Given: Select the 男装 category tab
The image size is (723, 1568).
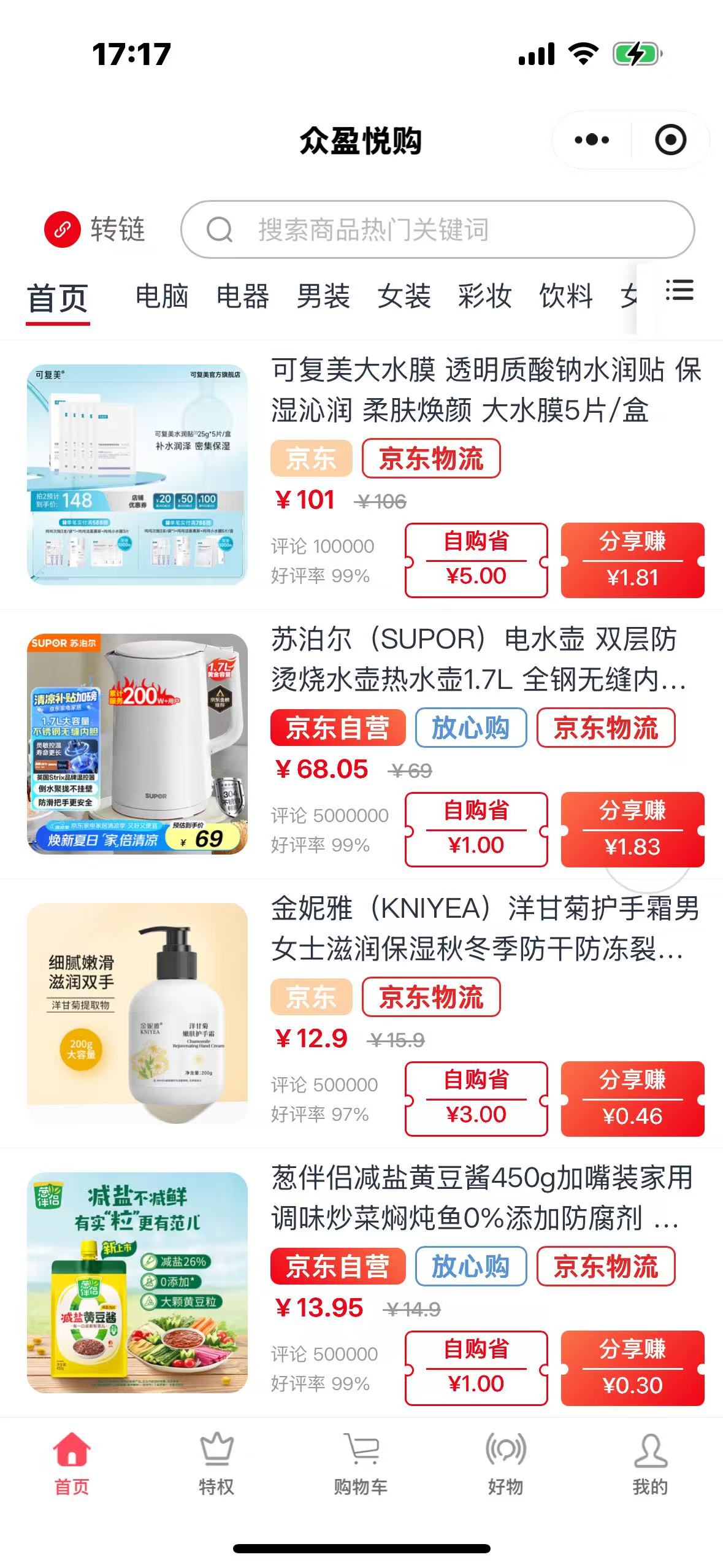Looking at the screenshot, I should pyautogui.click(x=323, y=296).
